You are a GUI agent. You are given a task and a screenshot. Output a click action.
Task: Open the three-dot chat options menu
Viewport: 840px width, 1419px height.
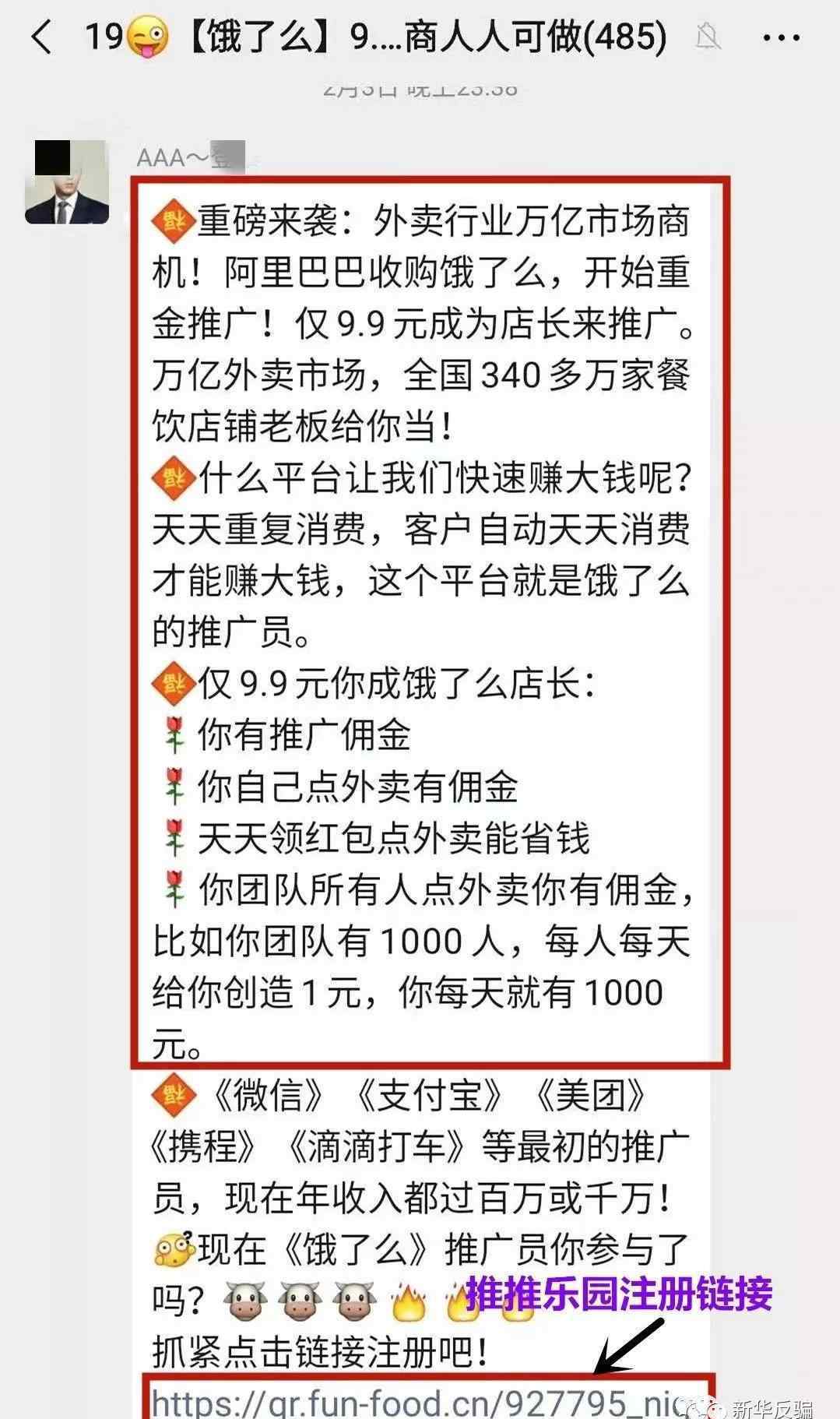[x=782, y=37]
